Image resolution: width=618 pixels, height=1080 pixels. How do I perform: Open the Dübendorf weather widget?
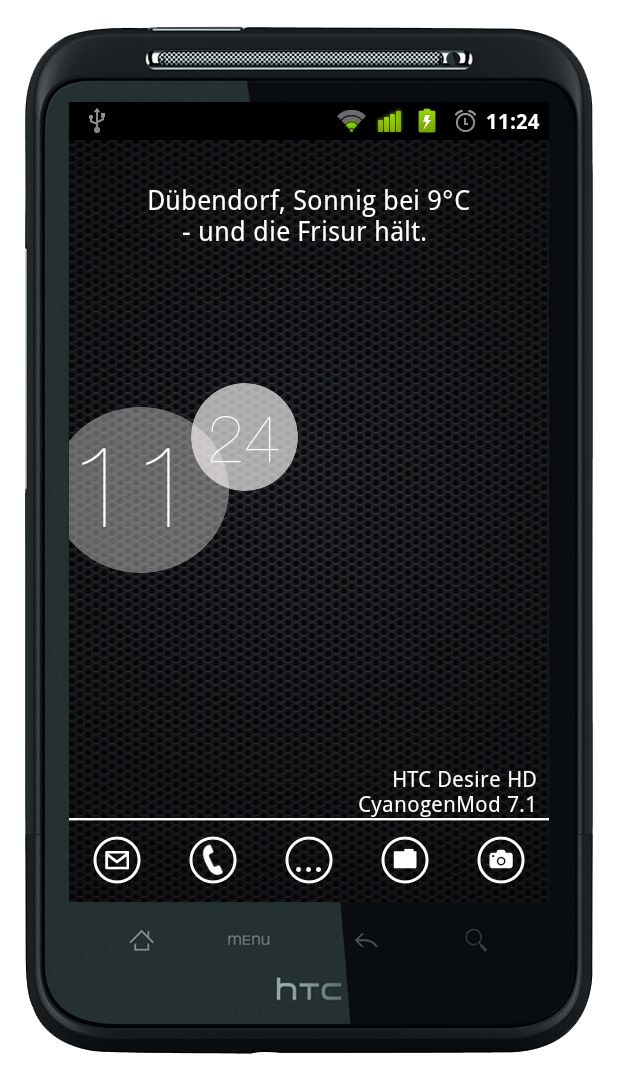coord(308,216)
